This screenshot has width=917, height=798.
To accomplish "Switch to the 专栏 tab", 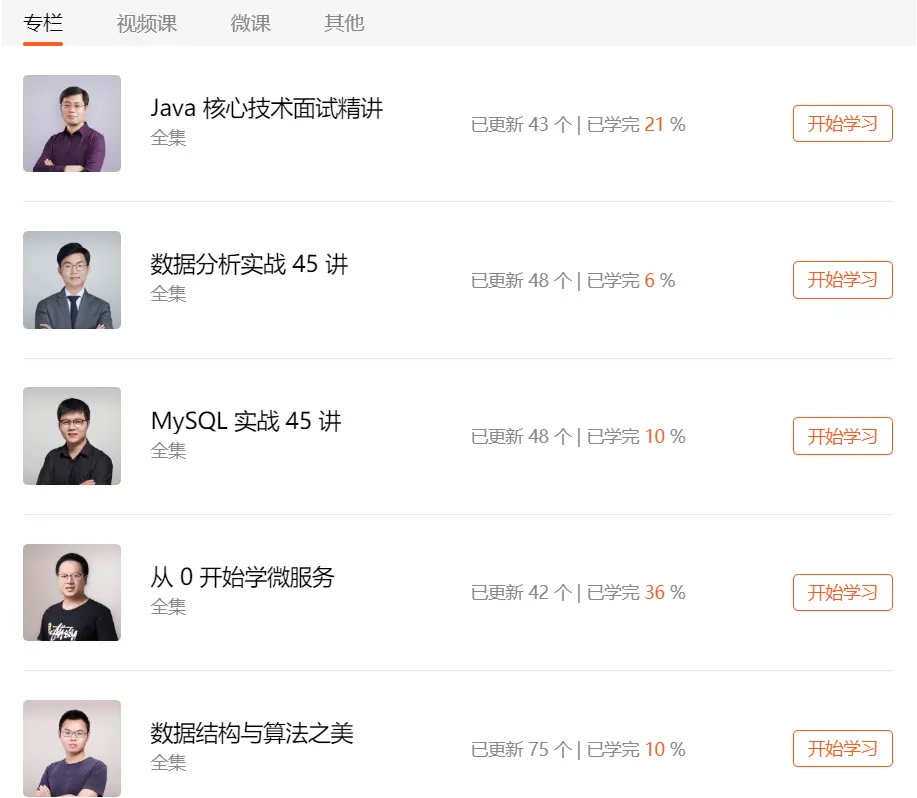I will [x=43, y=23].
